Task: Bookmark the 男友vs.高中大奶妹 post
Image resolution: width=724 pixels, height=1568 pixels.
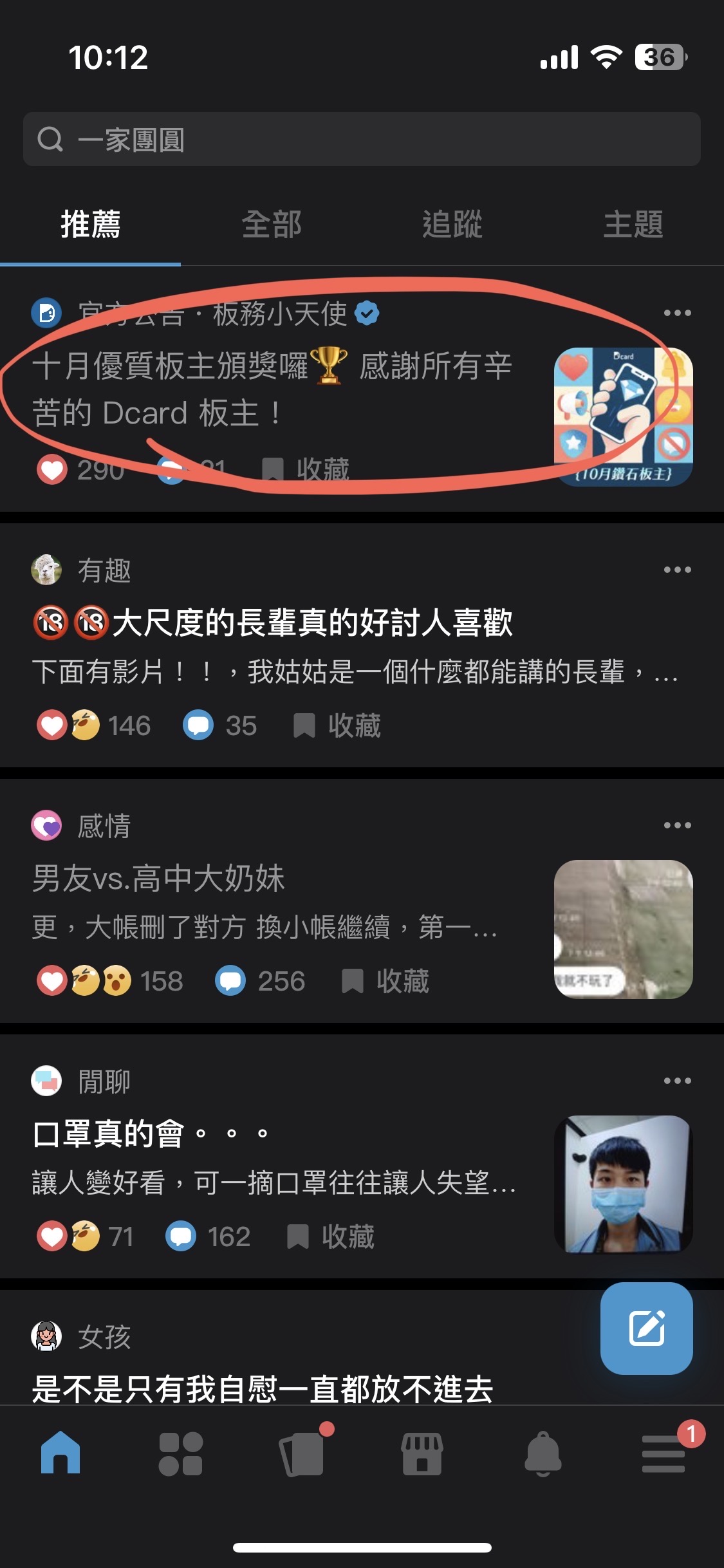Action: (385, 981)
